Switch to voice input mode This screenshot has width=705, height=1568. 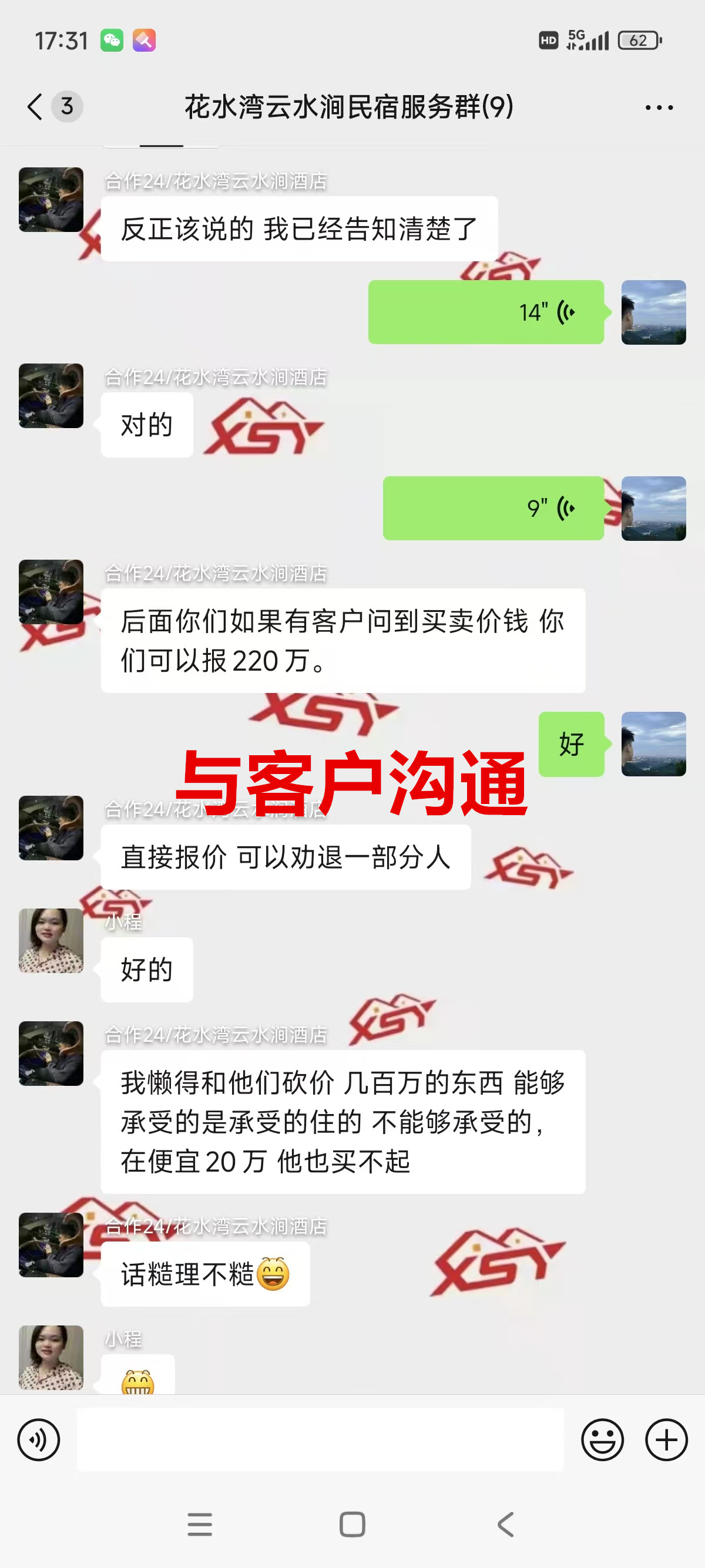[x=39, y=1439]
